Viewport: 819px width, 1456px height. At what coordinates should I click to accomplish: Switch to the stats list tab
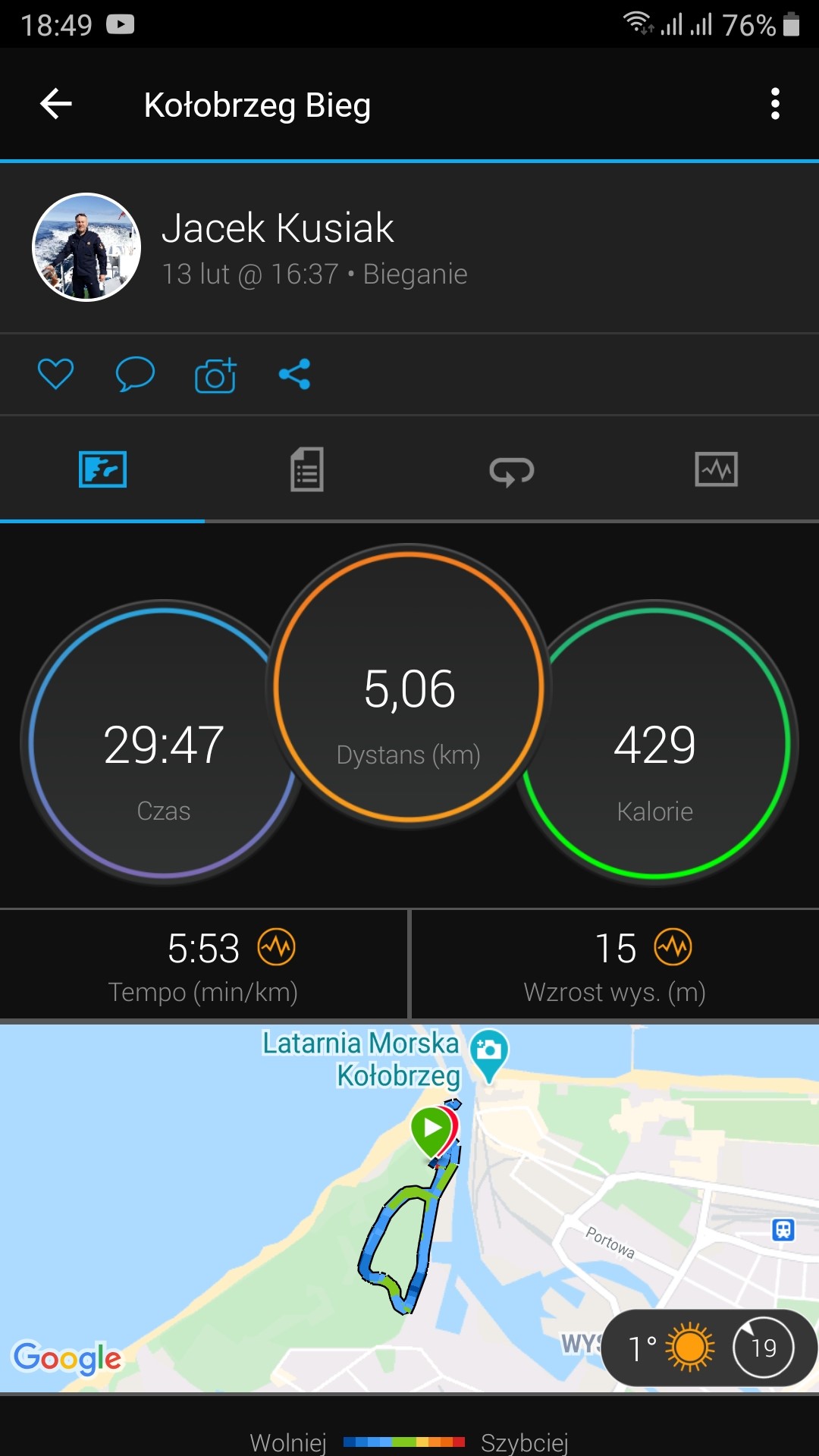point(307,469)
